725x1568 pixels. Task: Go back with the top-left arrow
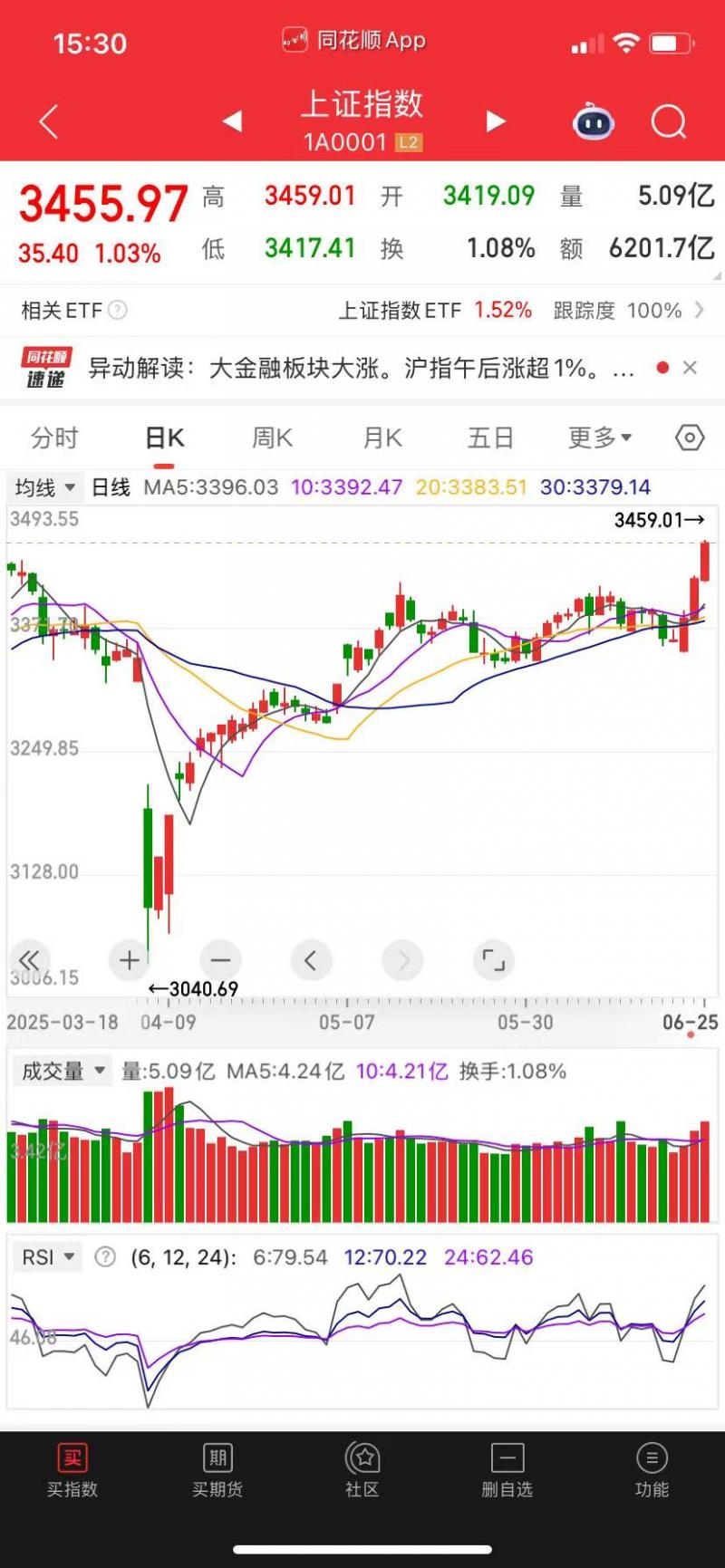pyautogui.click(x=49, y=121)
